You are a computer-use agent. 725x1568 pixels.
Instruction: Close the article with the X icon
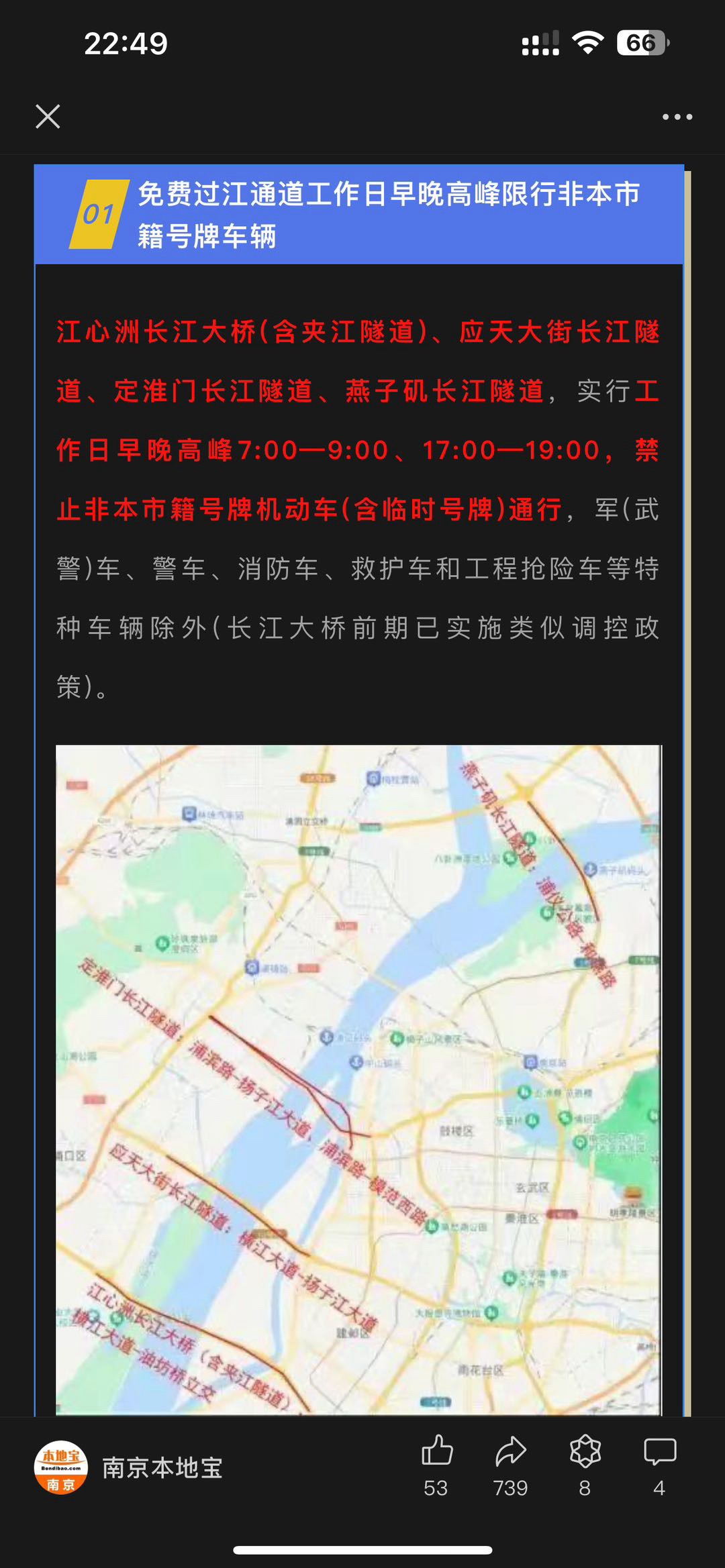coord(48,116)
